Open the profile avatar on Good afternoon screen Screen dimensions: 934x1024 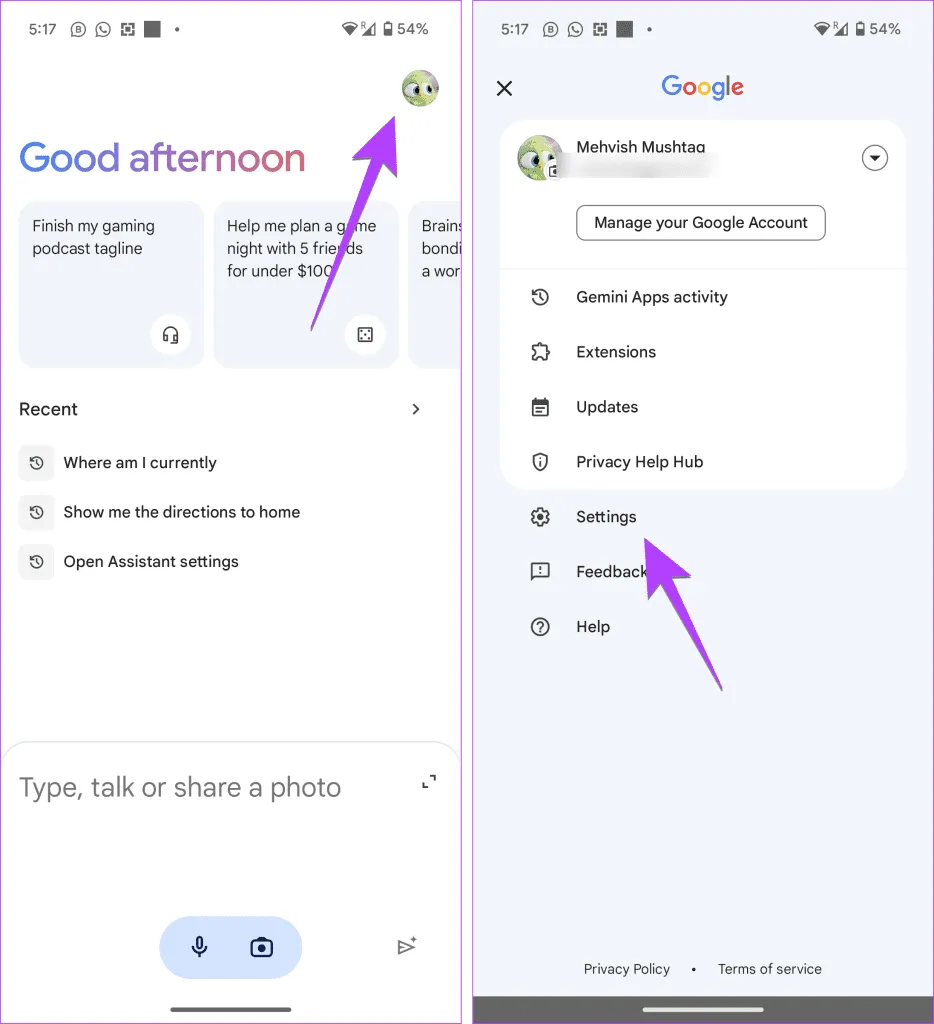point(420,89)
